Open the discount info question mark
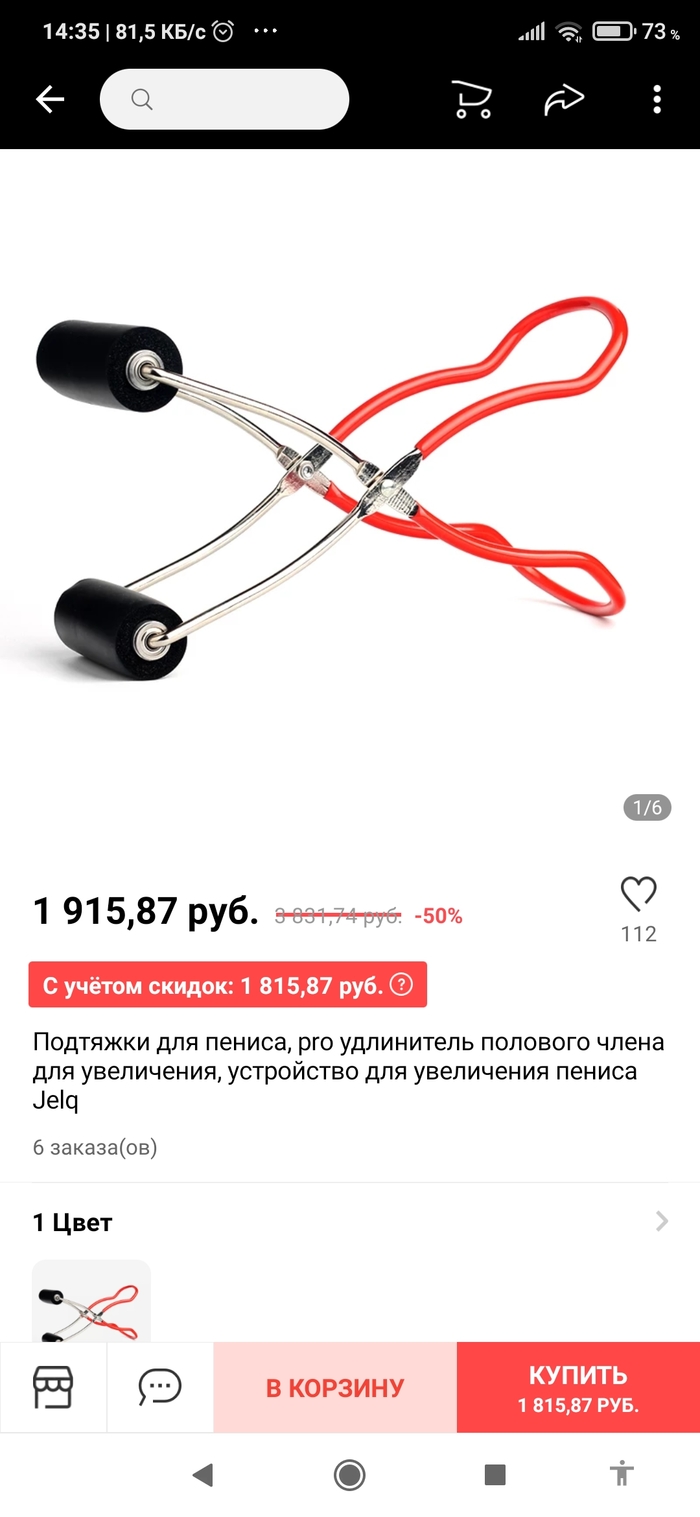Viewport: 700px width, 1517px height. point(401,984)
